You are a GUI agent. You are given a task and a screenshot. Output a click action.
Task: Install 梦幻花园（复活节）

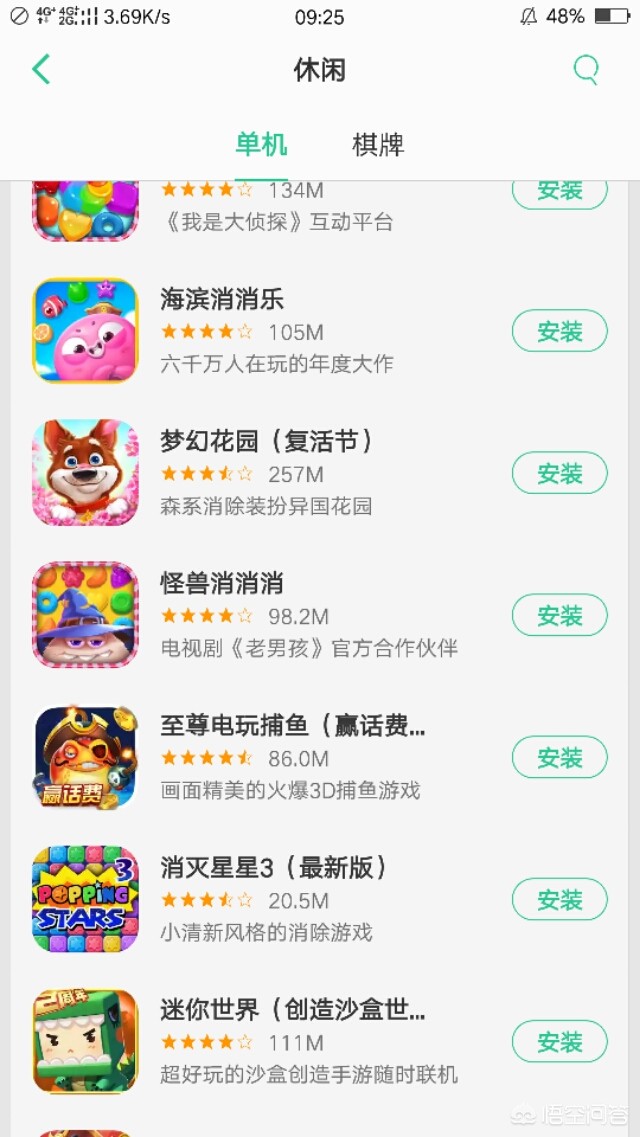tap(559, 474)
